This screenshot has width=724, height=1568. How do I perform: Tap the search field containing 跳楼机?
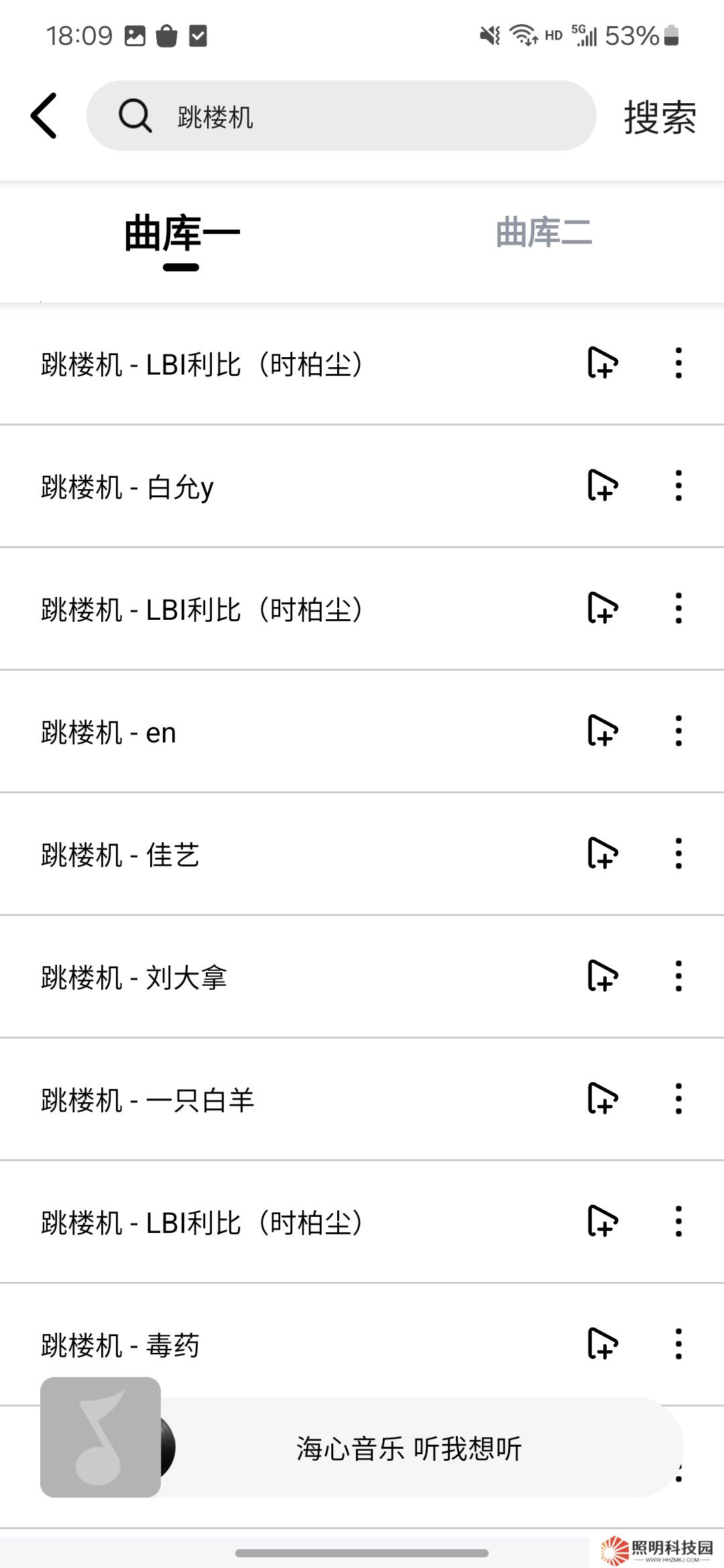[x=341, y=116]
